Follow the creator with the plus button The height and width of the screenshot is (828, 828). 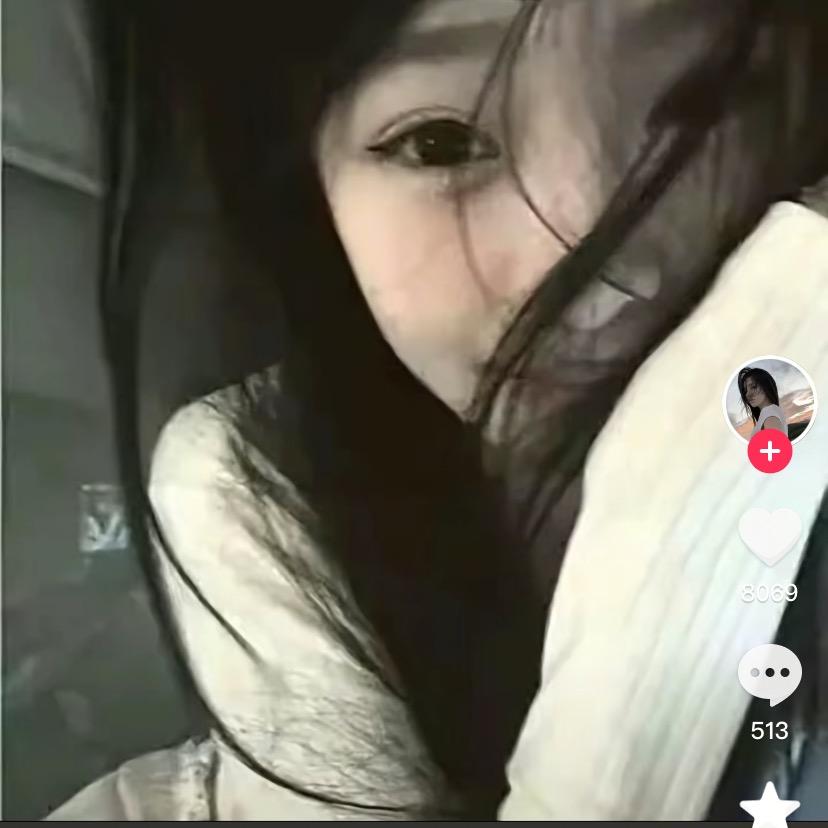[x=769, y=452]
